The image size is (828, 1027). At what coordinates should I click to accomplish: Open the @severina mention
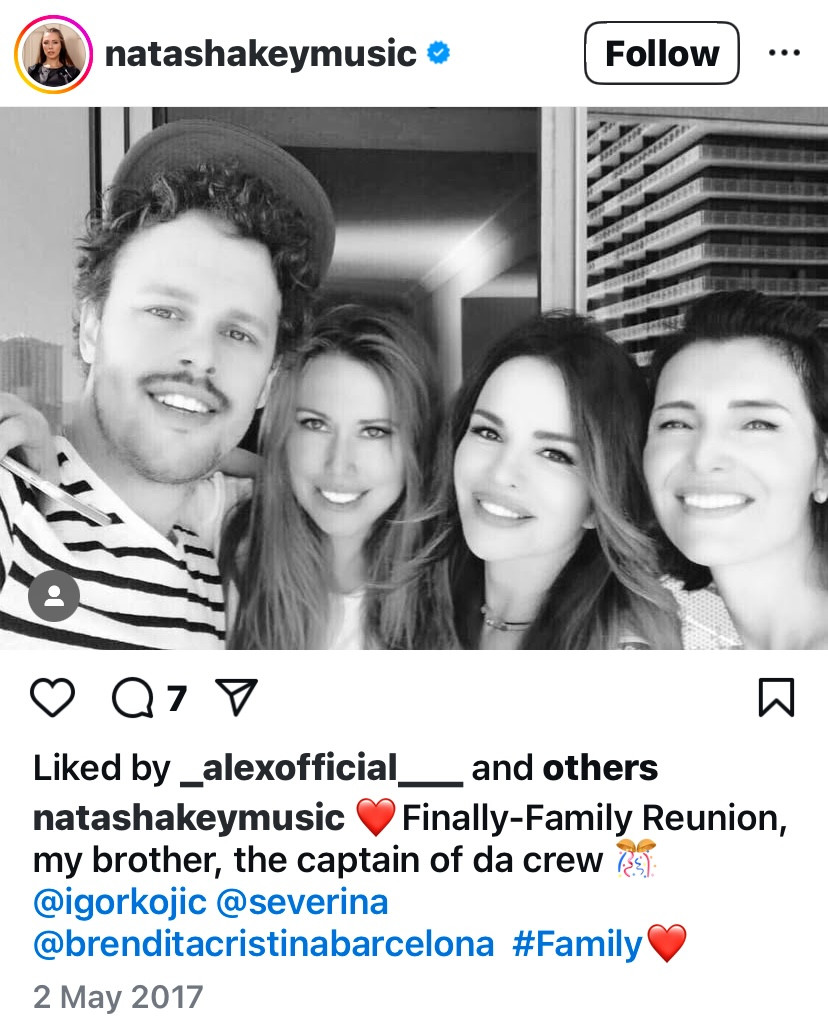pyautogui.click(x=302, y=902)
